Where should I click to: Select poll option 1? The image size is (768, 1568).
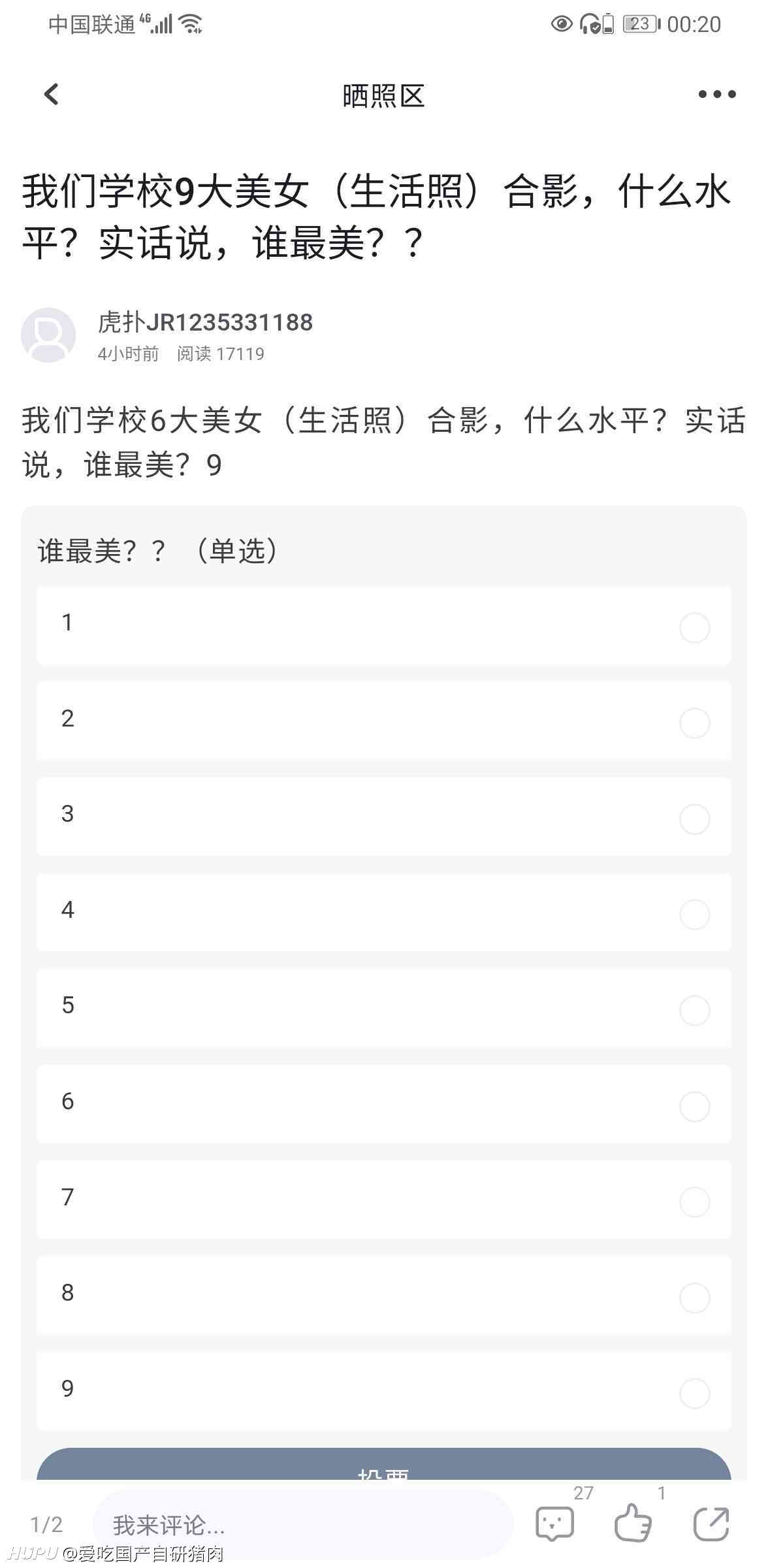[383, 626]
